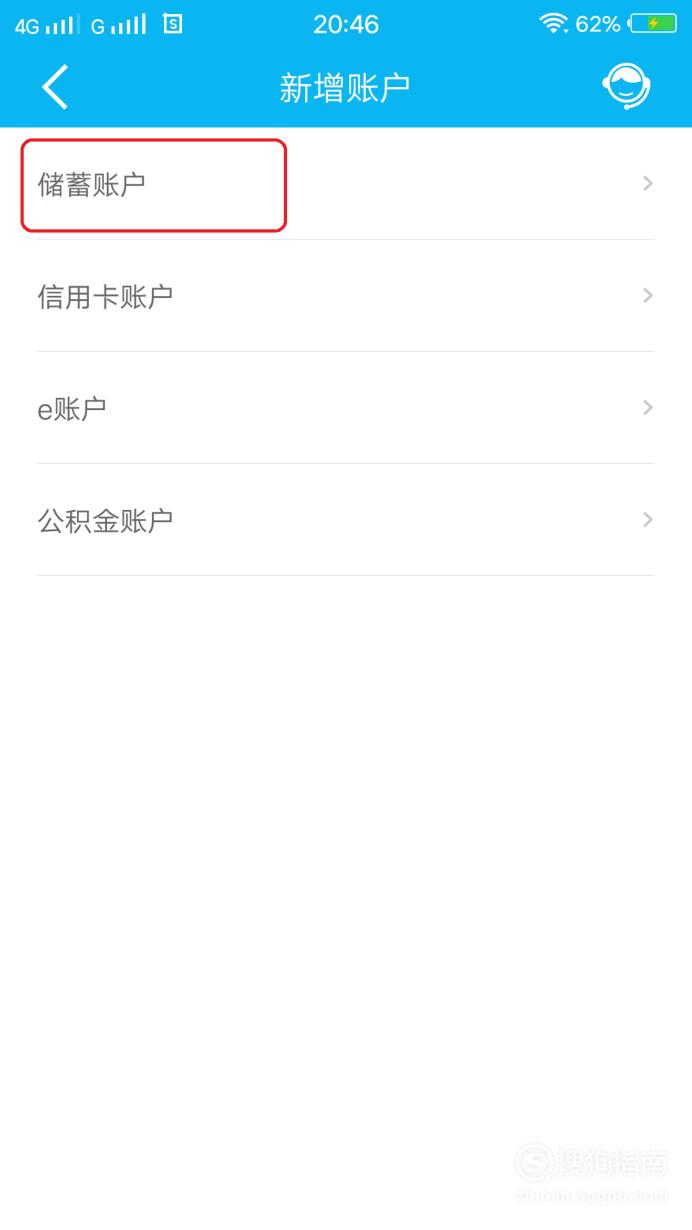
Task: Select 储蓄账户 to add a savings account
Action: pos(346,184)
